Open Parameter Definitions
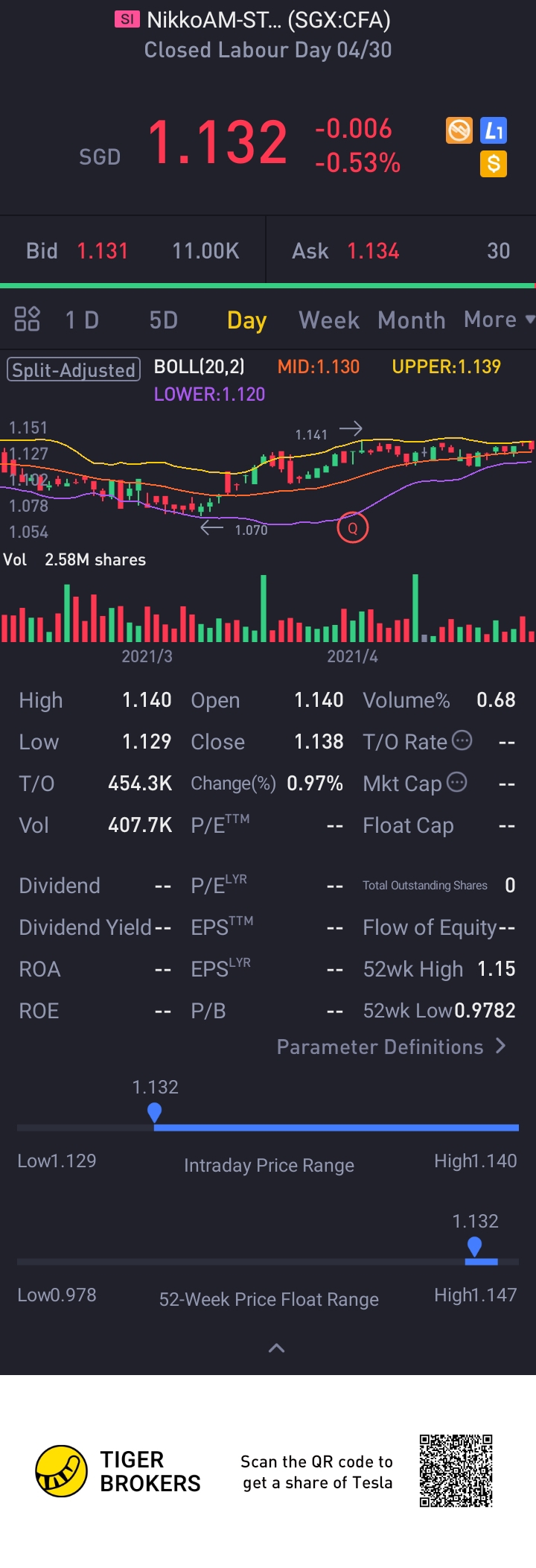Viewport: 536px width, 1568px height. 391,1047
